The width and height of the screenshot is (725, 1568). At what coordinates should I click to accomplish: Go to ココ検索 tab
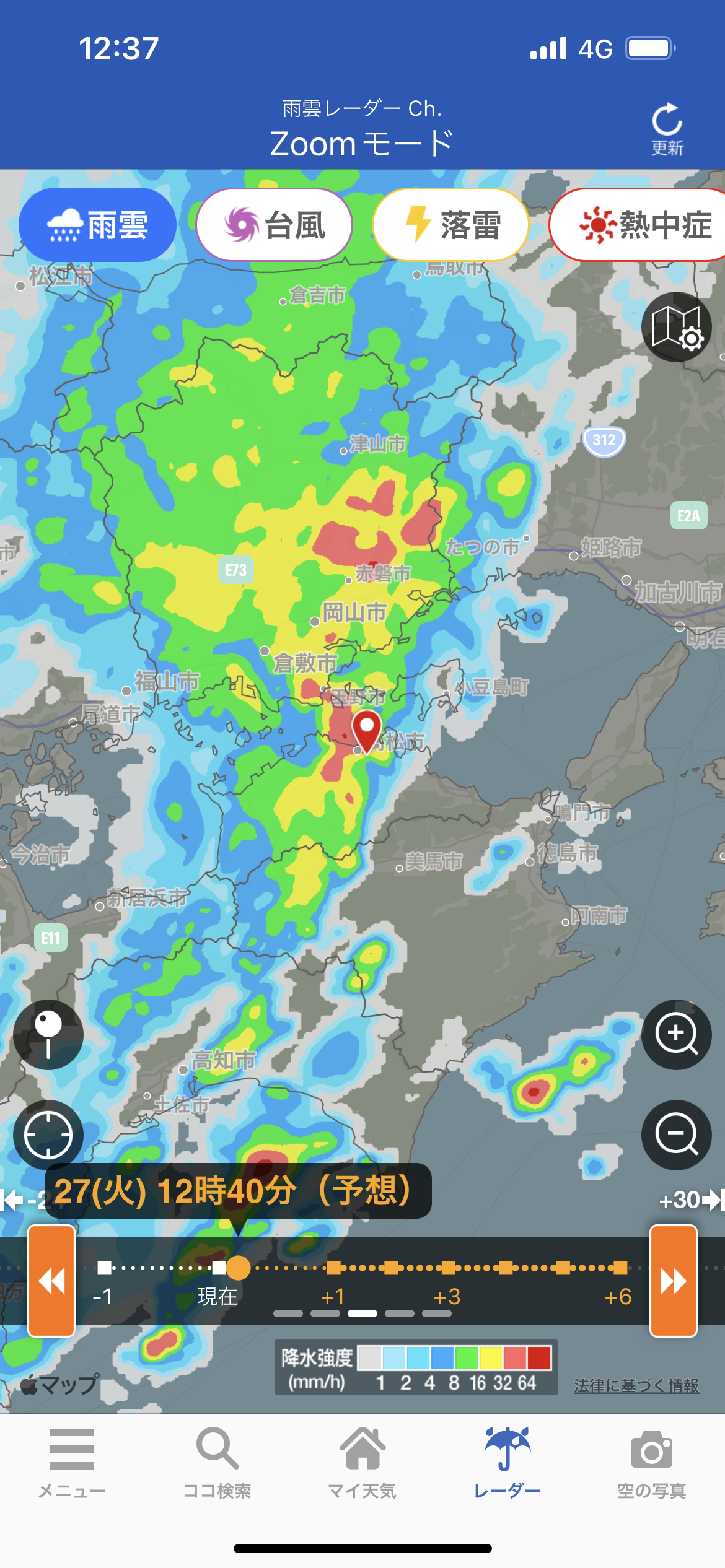pyautogui.click(x=217, y=1464)
